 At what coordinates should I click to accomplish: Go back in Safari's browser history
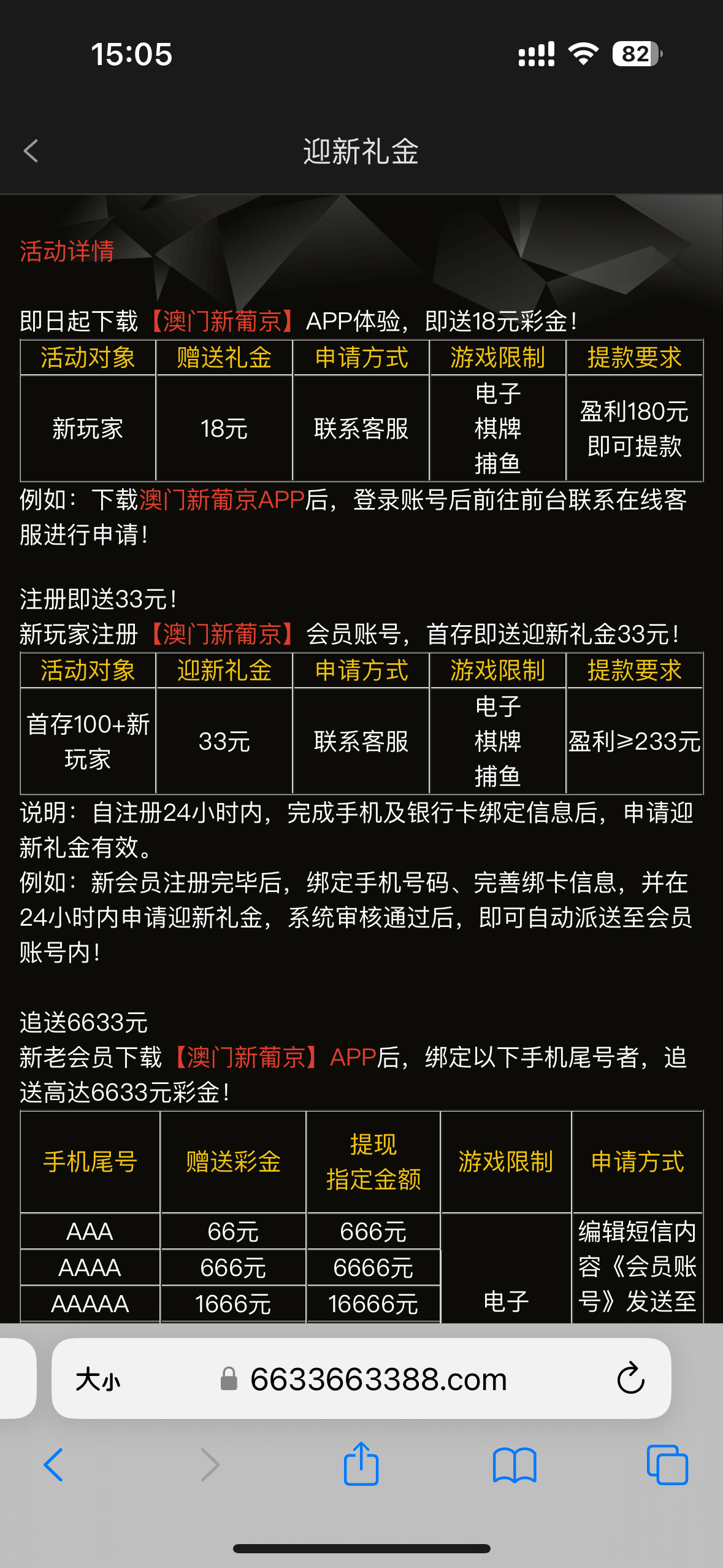click(54, 1465)
